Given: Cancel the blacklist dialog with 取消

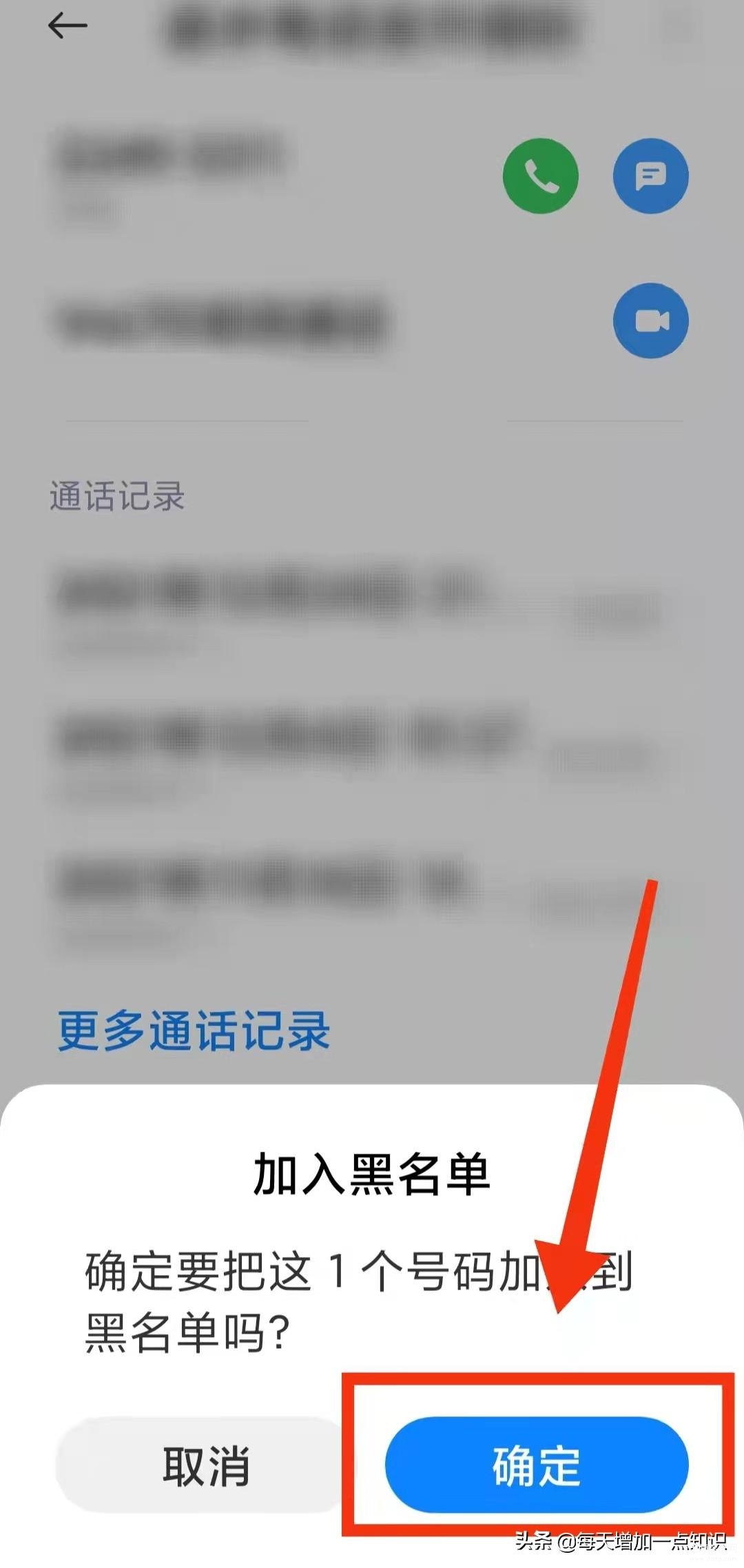Looking at the screenshot, I should [x=205, y=1465].
